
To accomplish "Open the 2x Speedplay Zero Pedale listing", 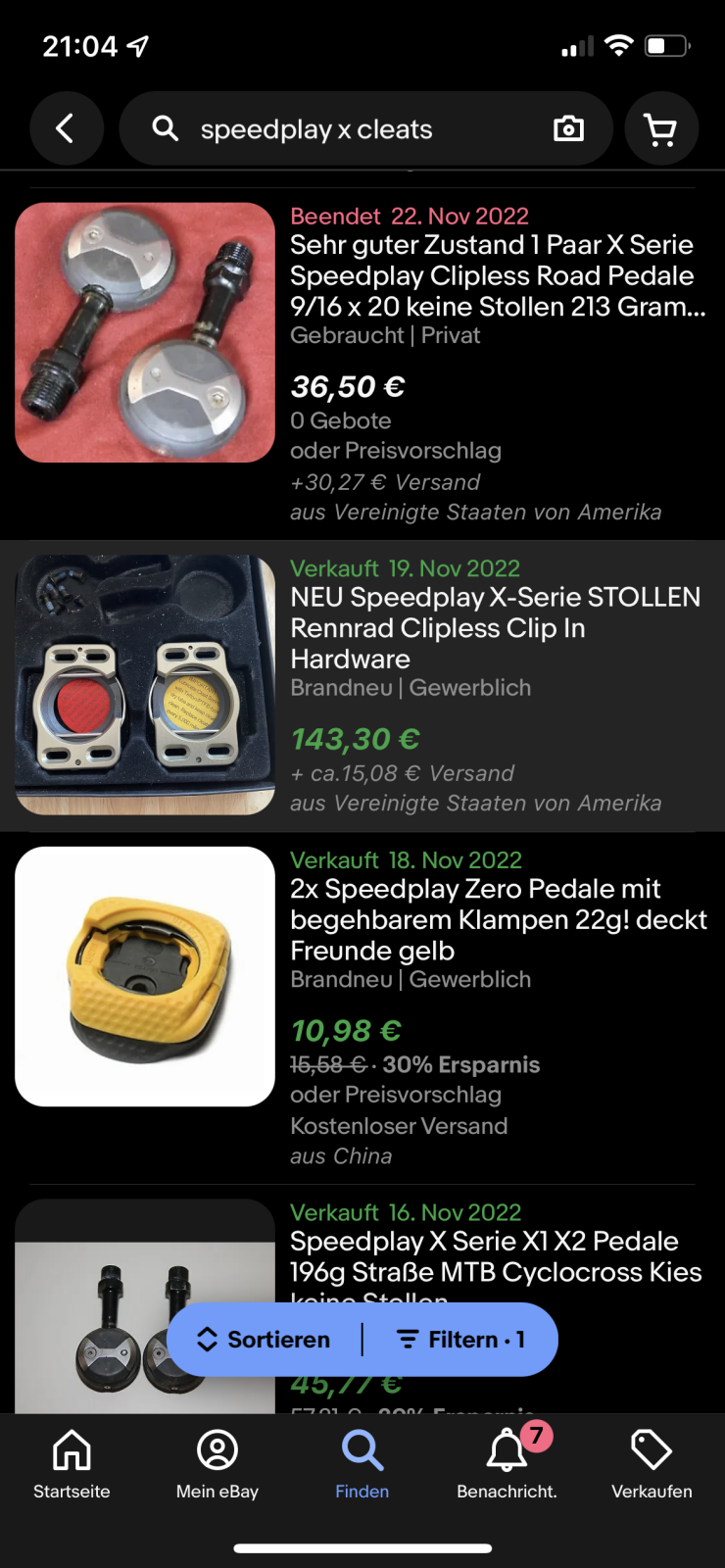I will 498,919.
